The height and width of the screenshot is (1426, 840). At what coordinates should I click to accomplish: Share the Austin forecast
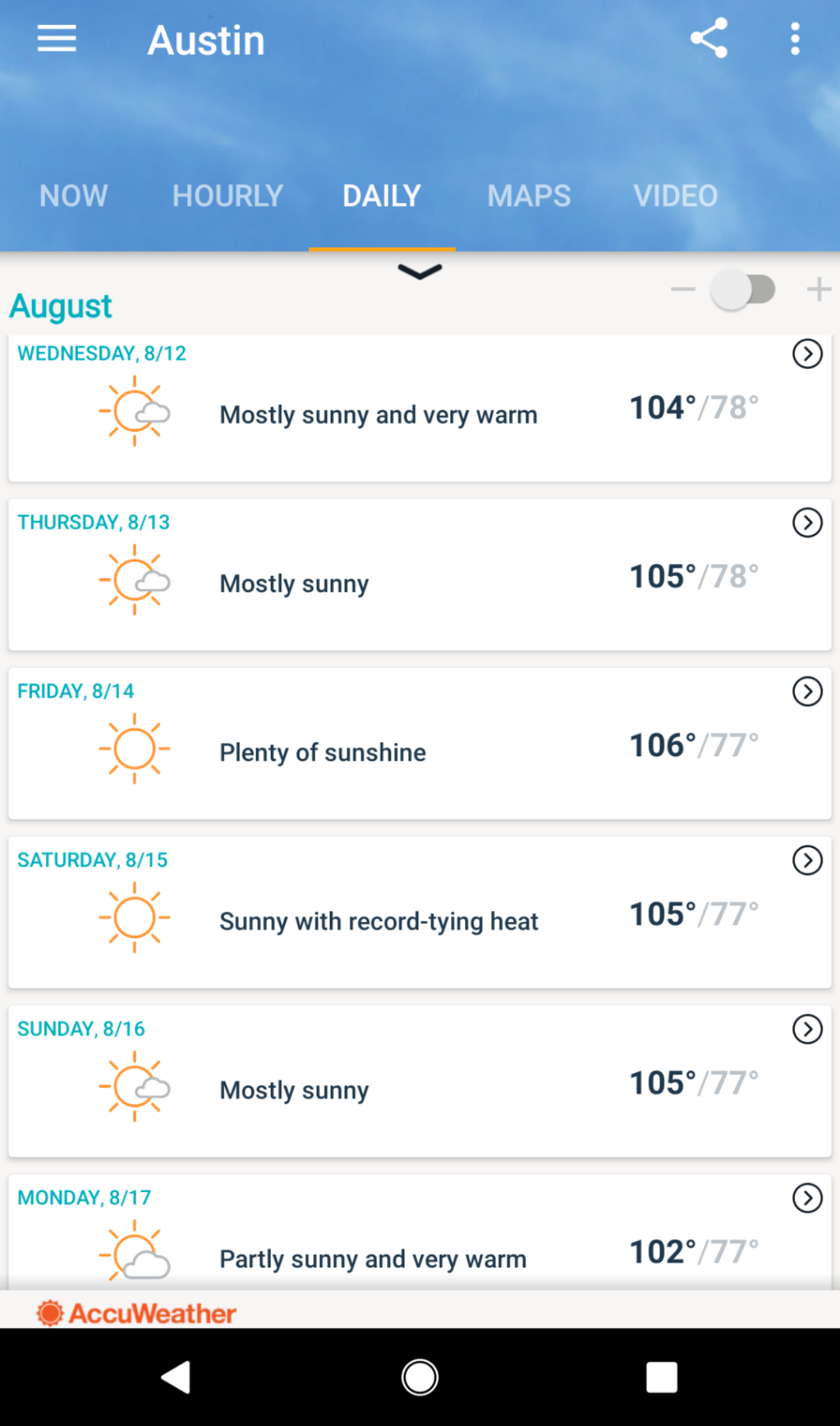(x=708, y=39)
